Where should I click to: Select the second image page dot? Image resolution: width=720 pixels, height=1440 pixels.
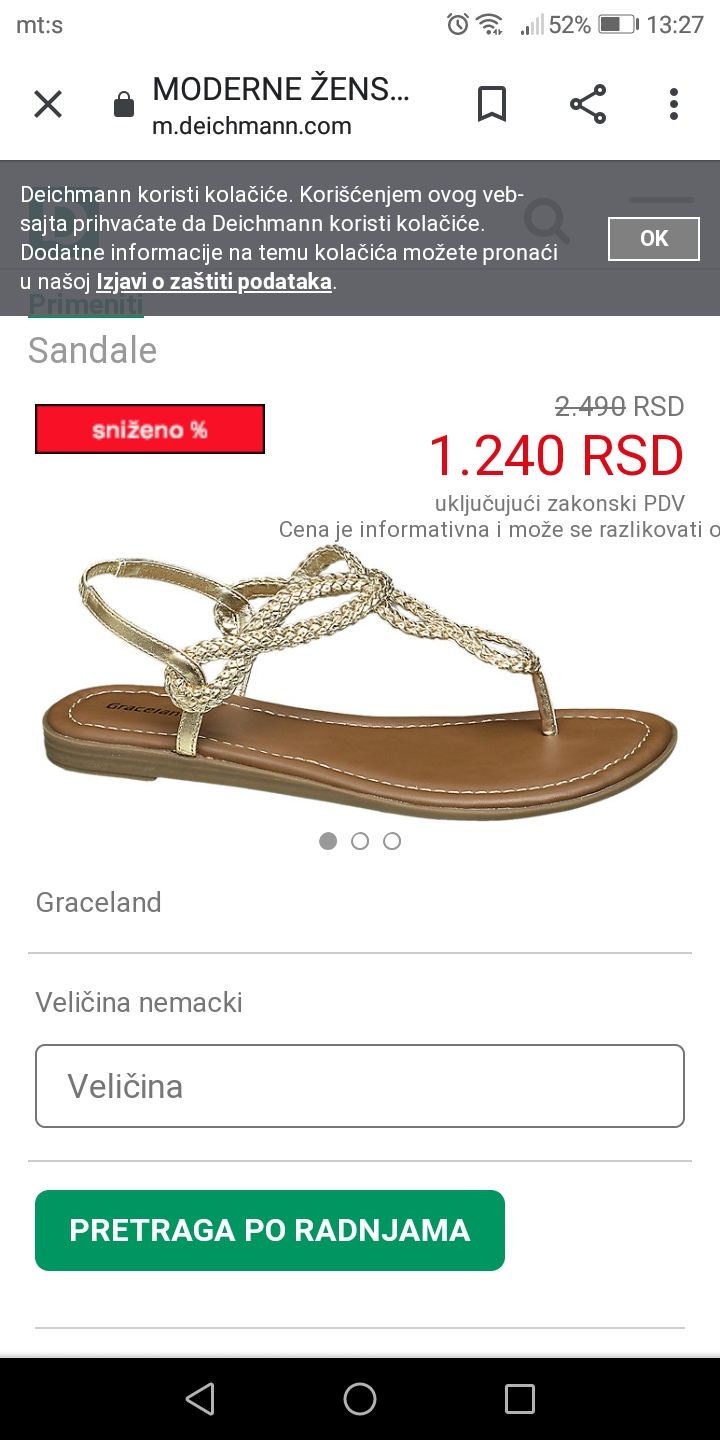(360, 841)
